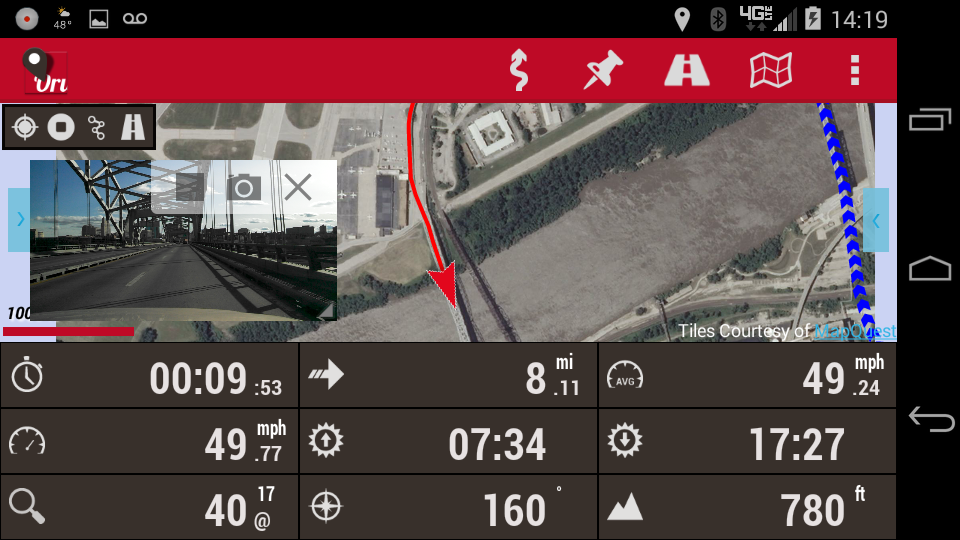Tap the zoom level 40 tile

pos(150,508)
